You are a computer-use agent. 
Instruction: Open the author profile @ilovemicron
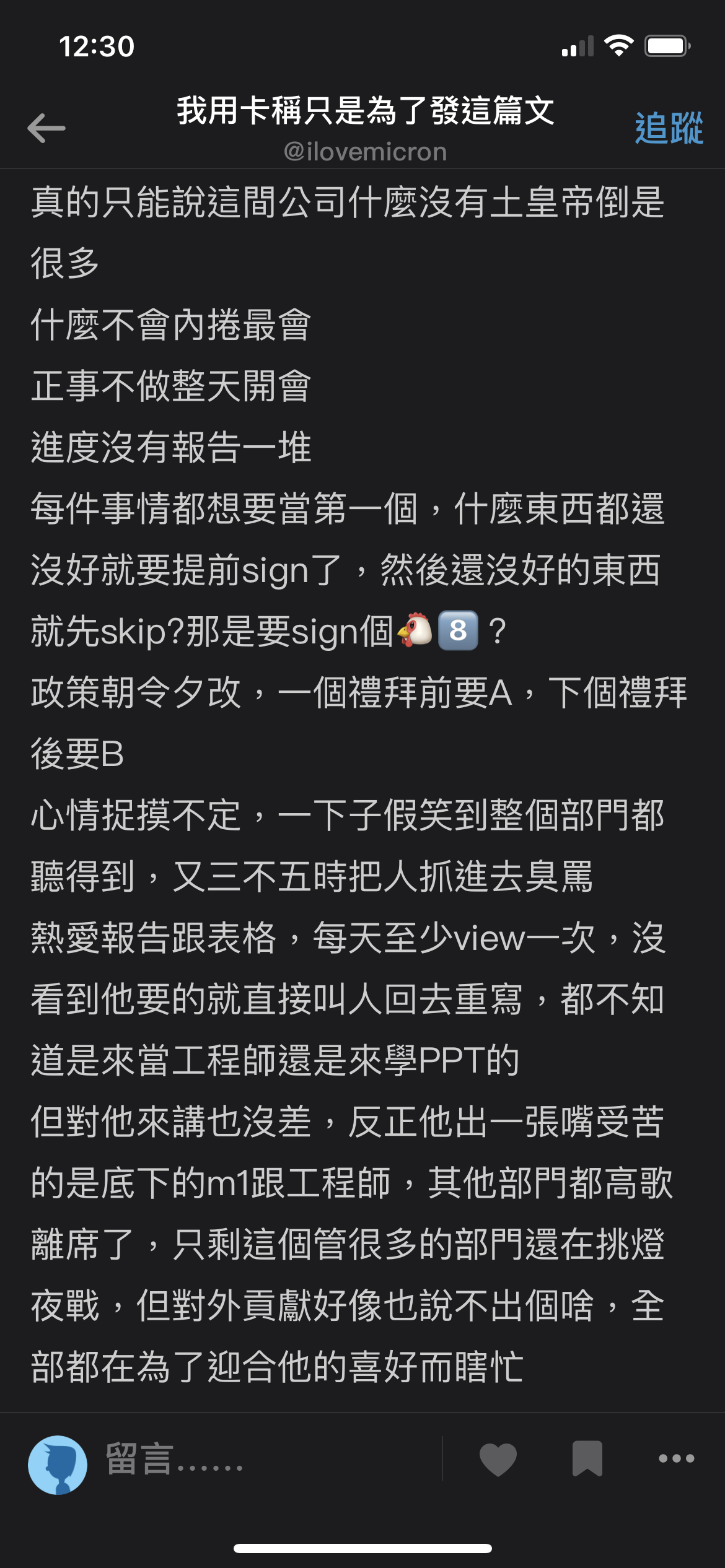pyautogui.click(x=364, y=152)
